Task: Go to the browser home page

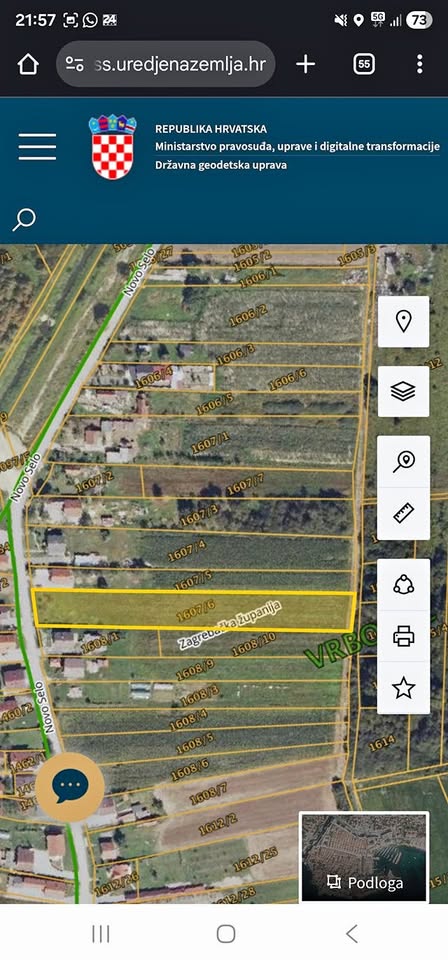Action: click(28, 64)
